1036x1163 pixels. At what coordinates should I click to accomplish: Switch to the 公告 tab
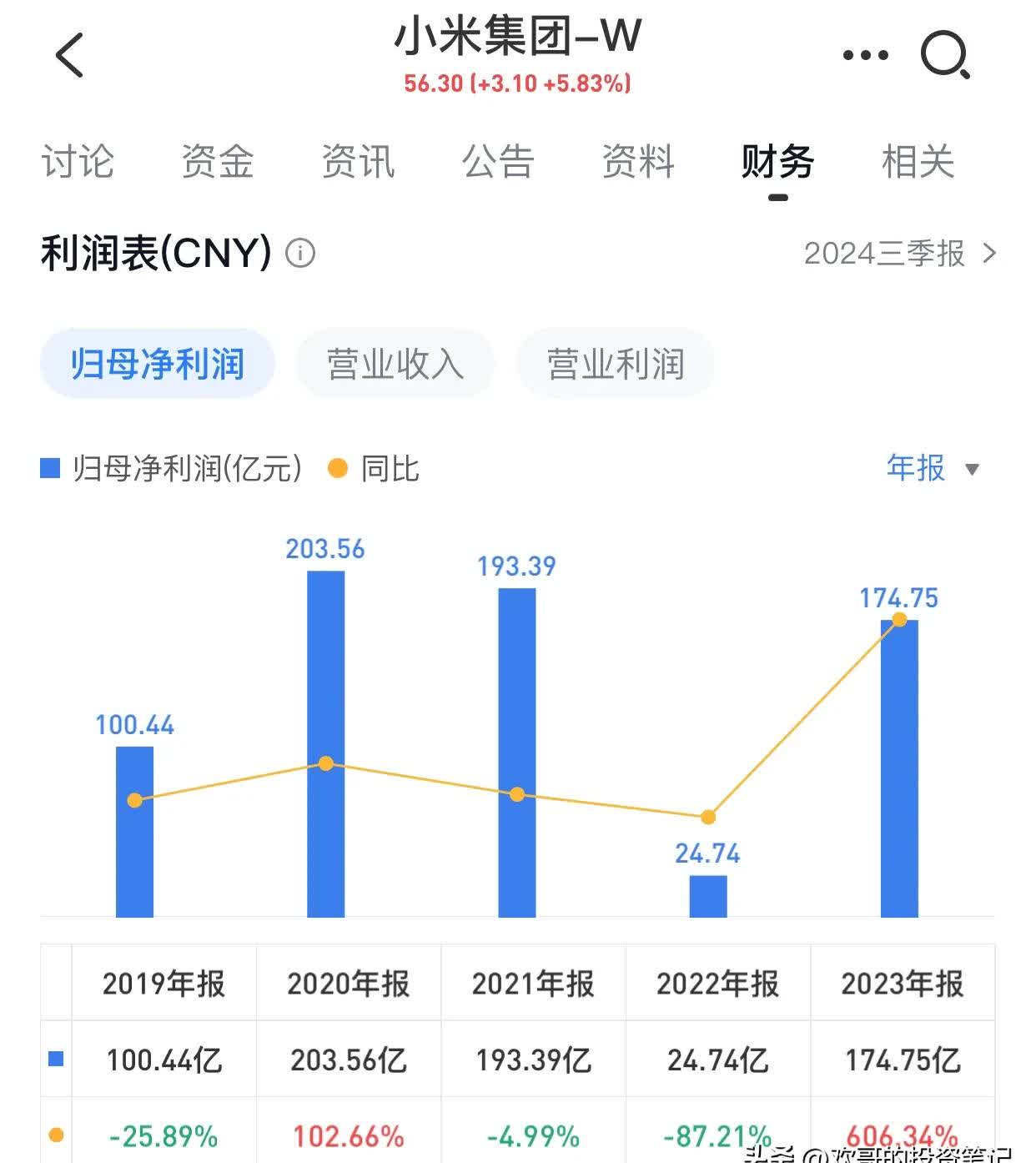click(498, 163)
